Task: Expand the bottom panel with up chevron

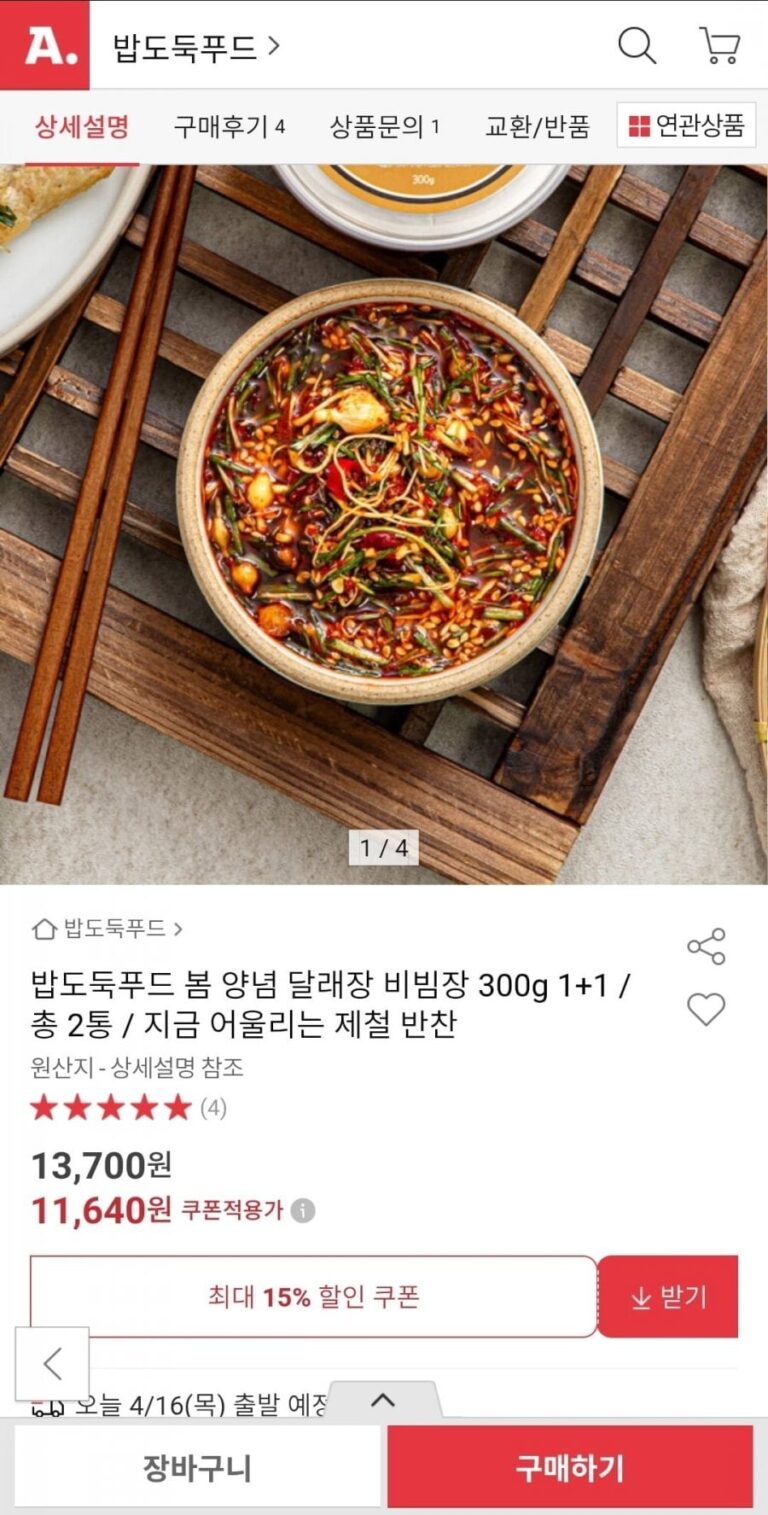Action: coord(383,1400)
